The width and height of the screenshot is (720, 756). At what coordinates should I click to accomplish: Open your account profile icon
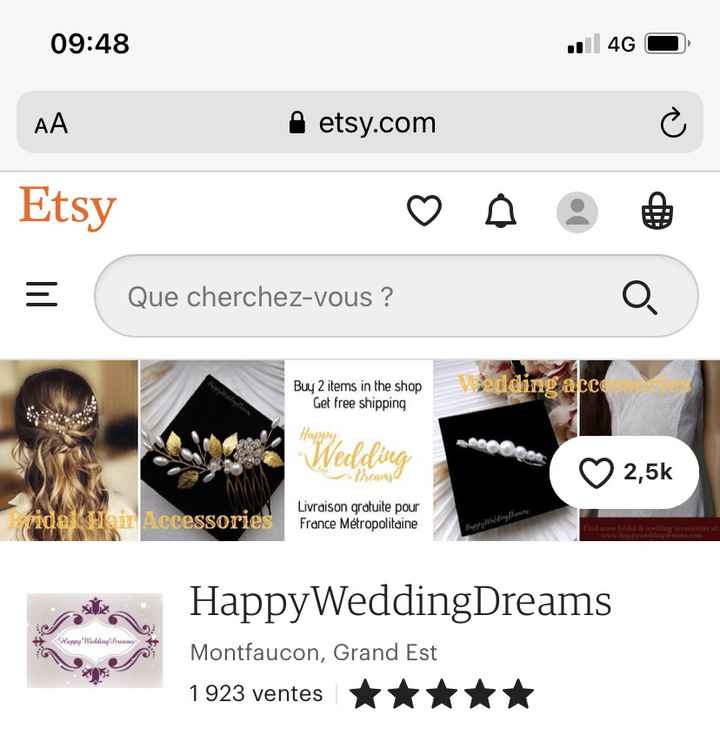(577, 211)
